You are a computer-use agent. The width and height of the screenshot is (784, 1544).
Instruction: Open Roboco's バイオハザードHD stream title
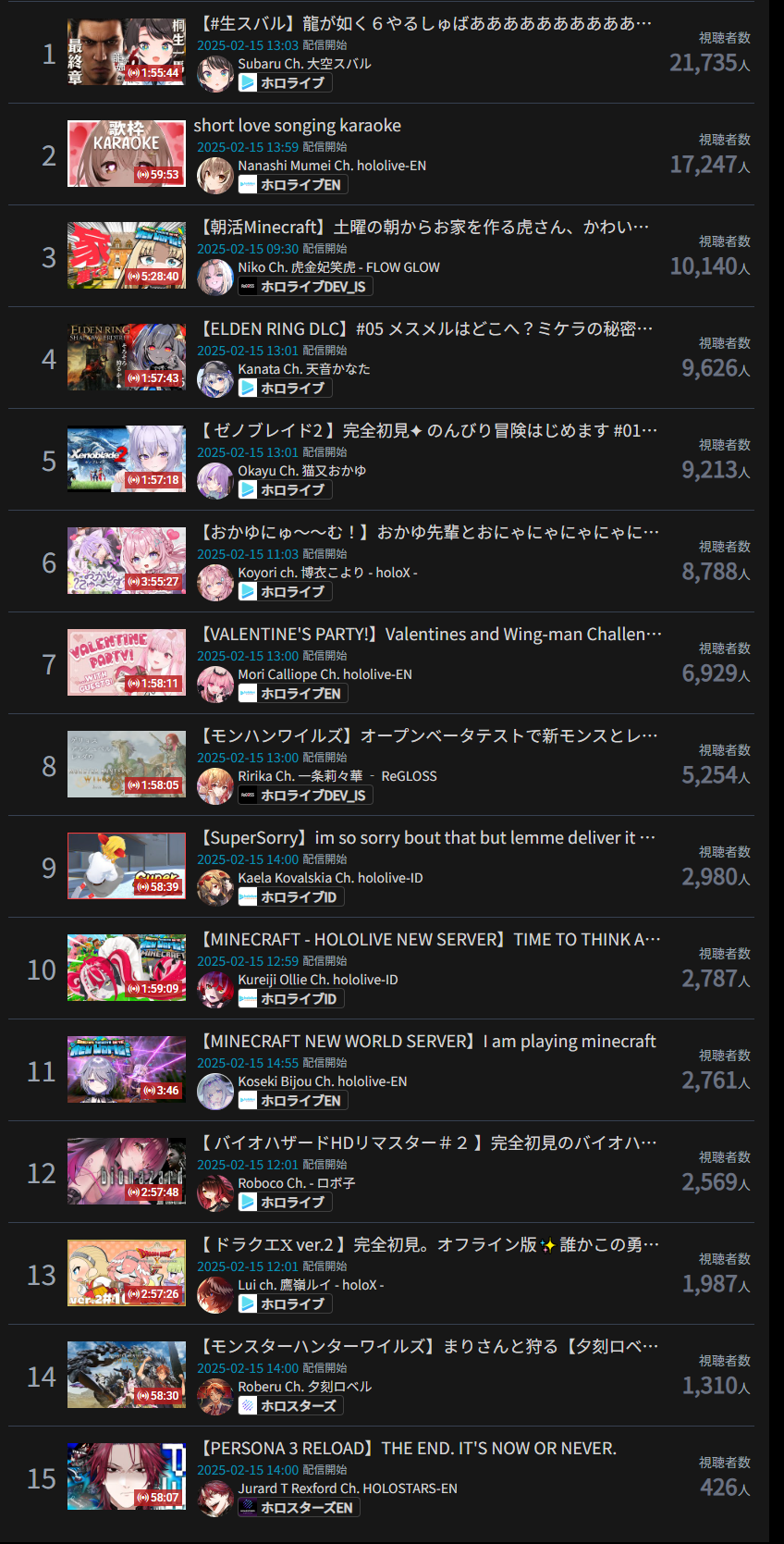[x=429, y=1143]
